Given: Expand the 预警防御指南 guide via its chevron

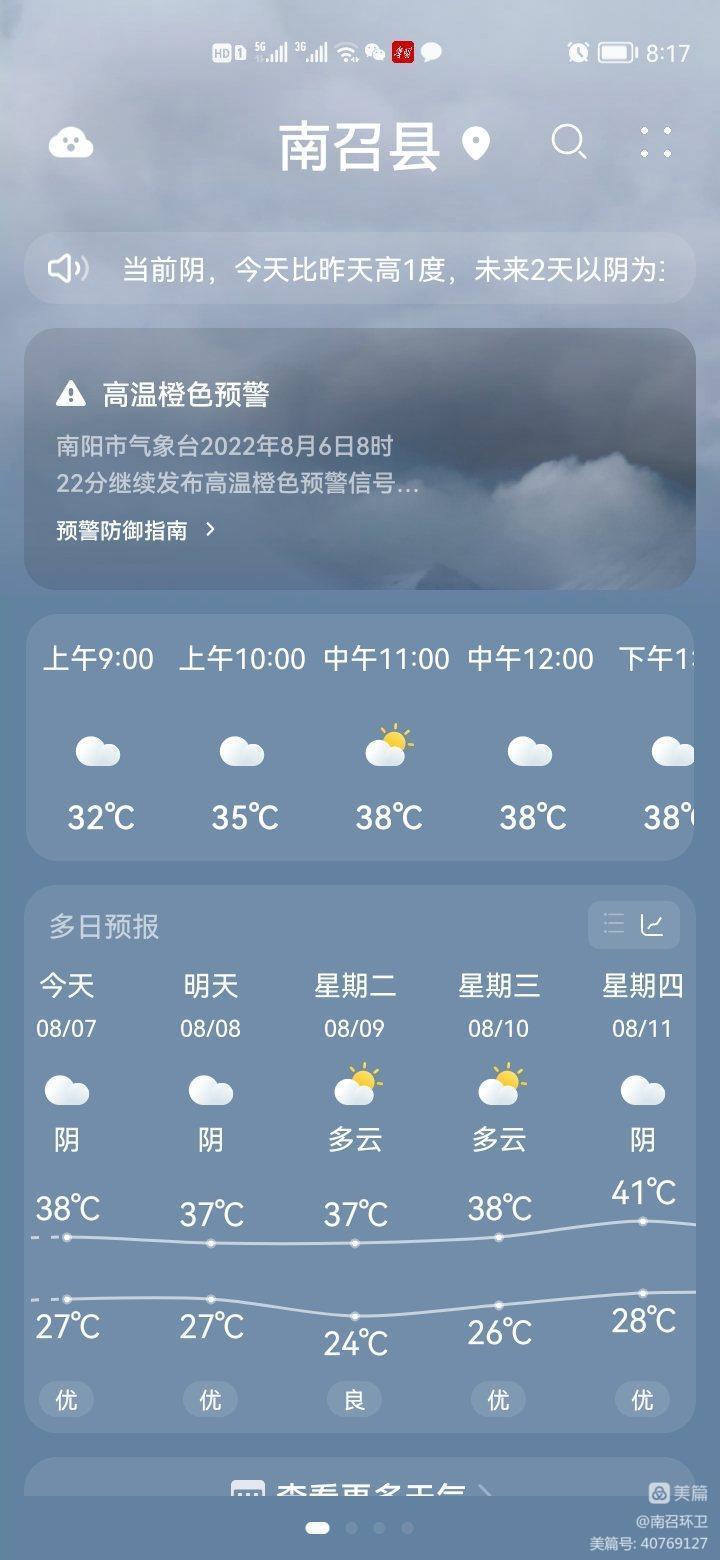Looking at the screenshot, I should [x=211, y=530].
